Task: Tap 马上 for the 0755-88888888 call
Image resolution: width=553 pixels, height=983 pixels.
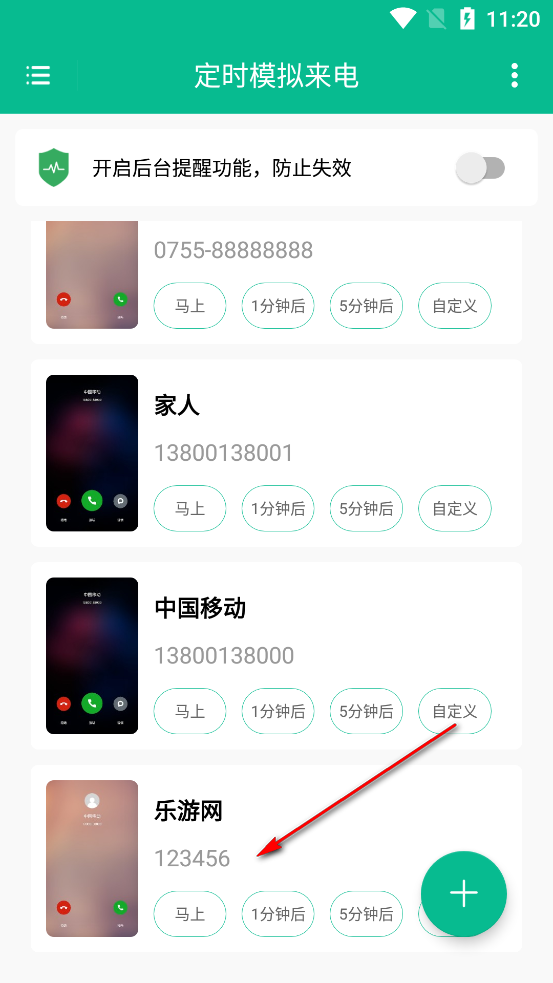Action: click(x=190, y=306)
